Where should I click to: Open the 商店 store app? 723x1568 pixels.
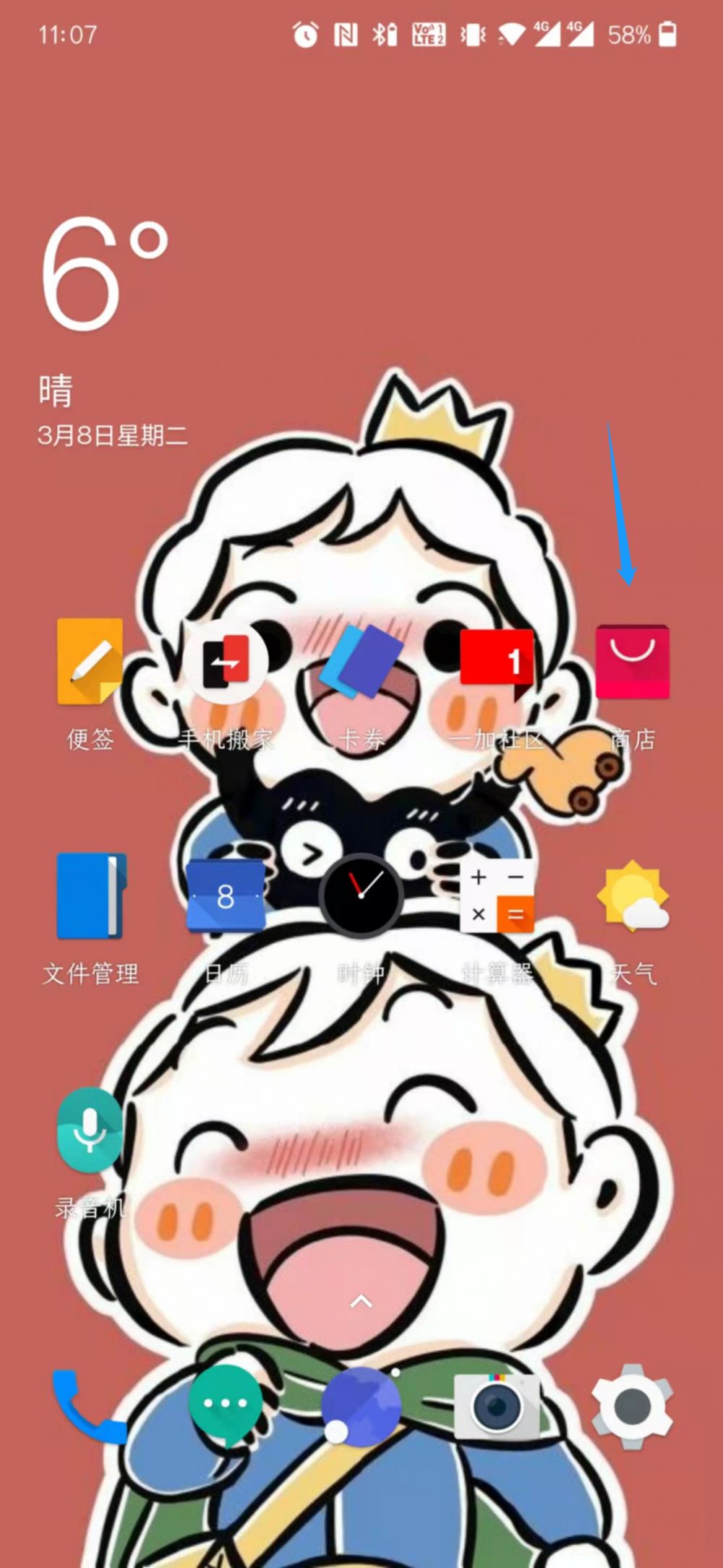point(633,661)
